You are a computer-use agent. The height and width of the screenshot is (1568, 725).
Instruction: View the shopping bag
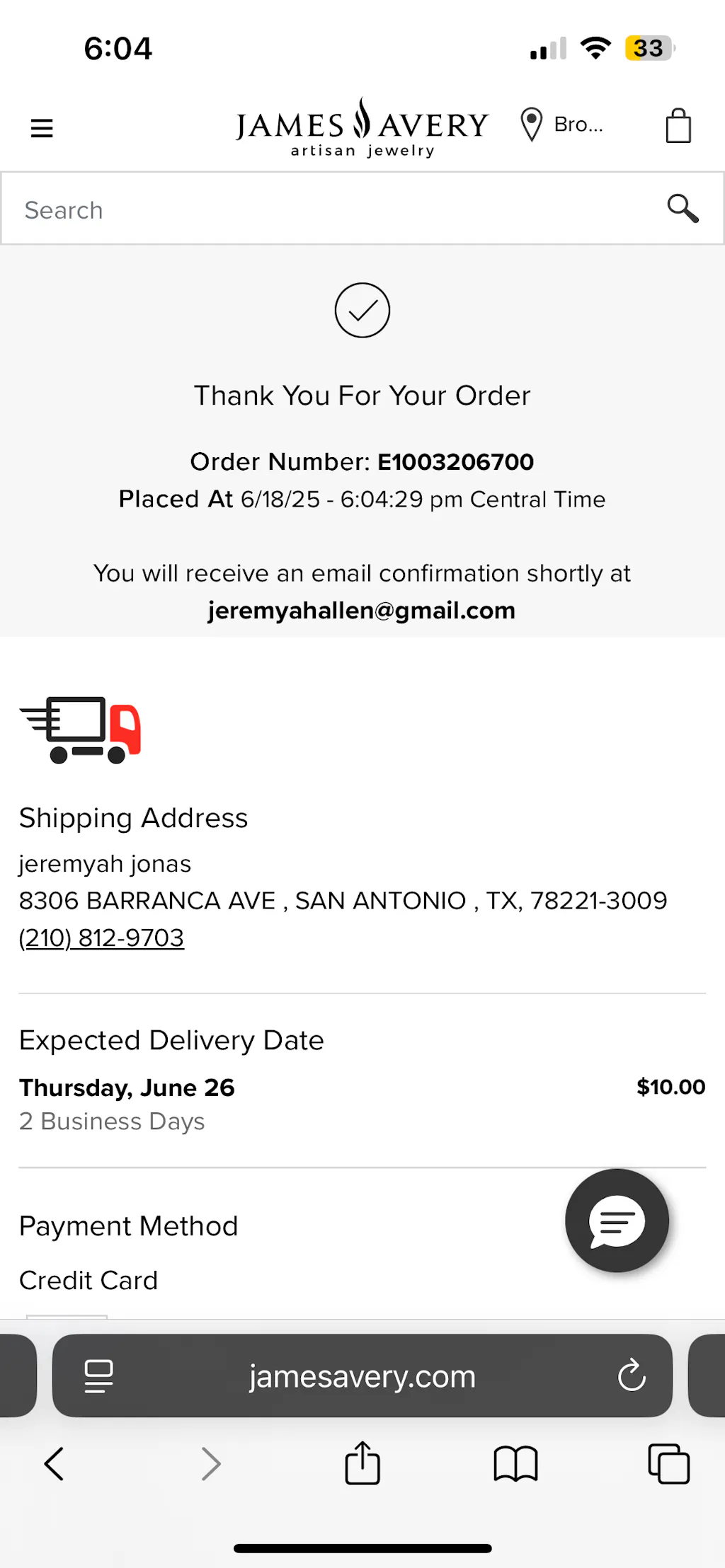tap(678, 127)
